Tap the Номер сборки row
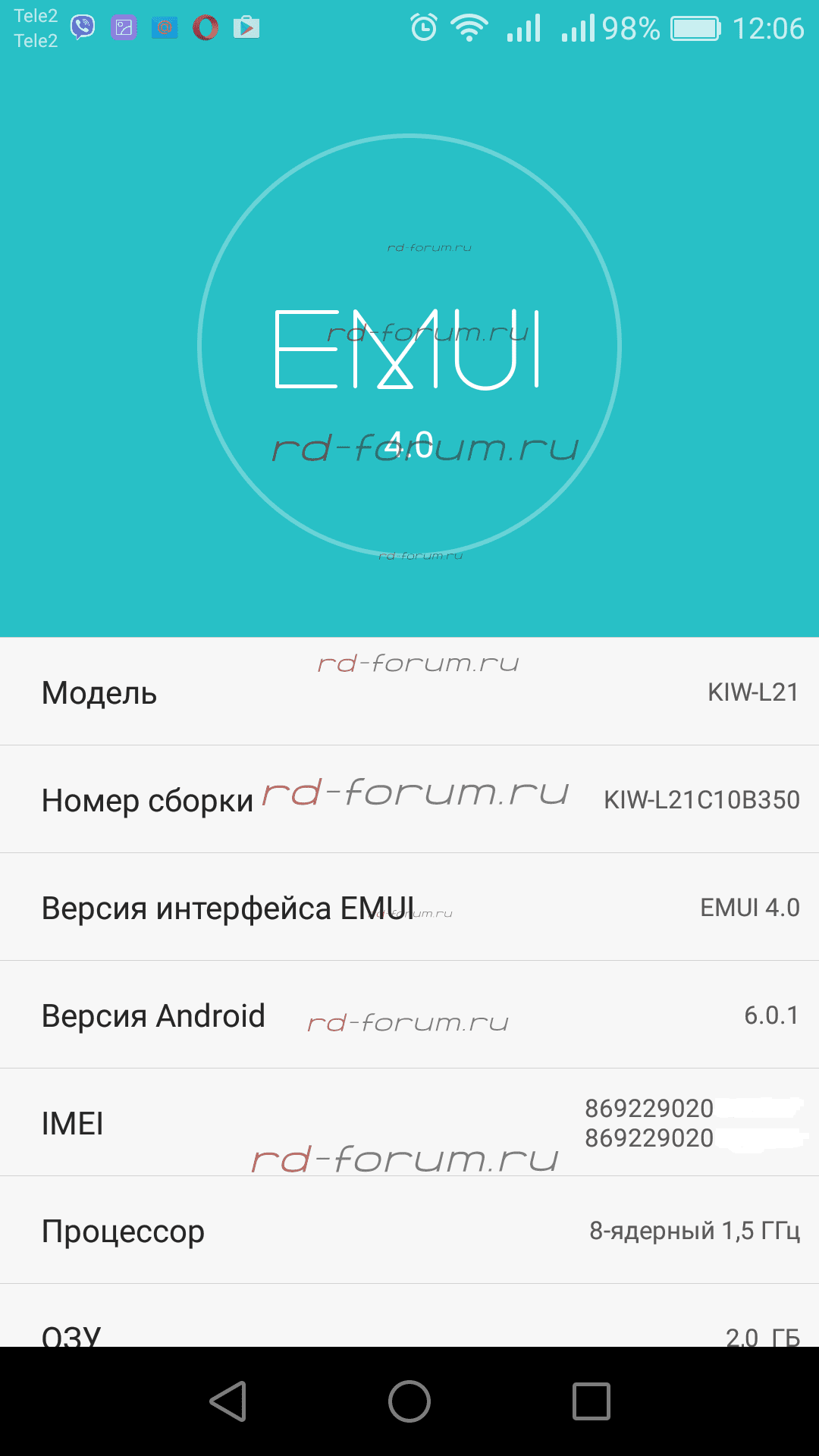The width and height of the screenshot is (819, 1456). click(409, 799)
